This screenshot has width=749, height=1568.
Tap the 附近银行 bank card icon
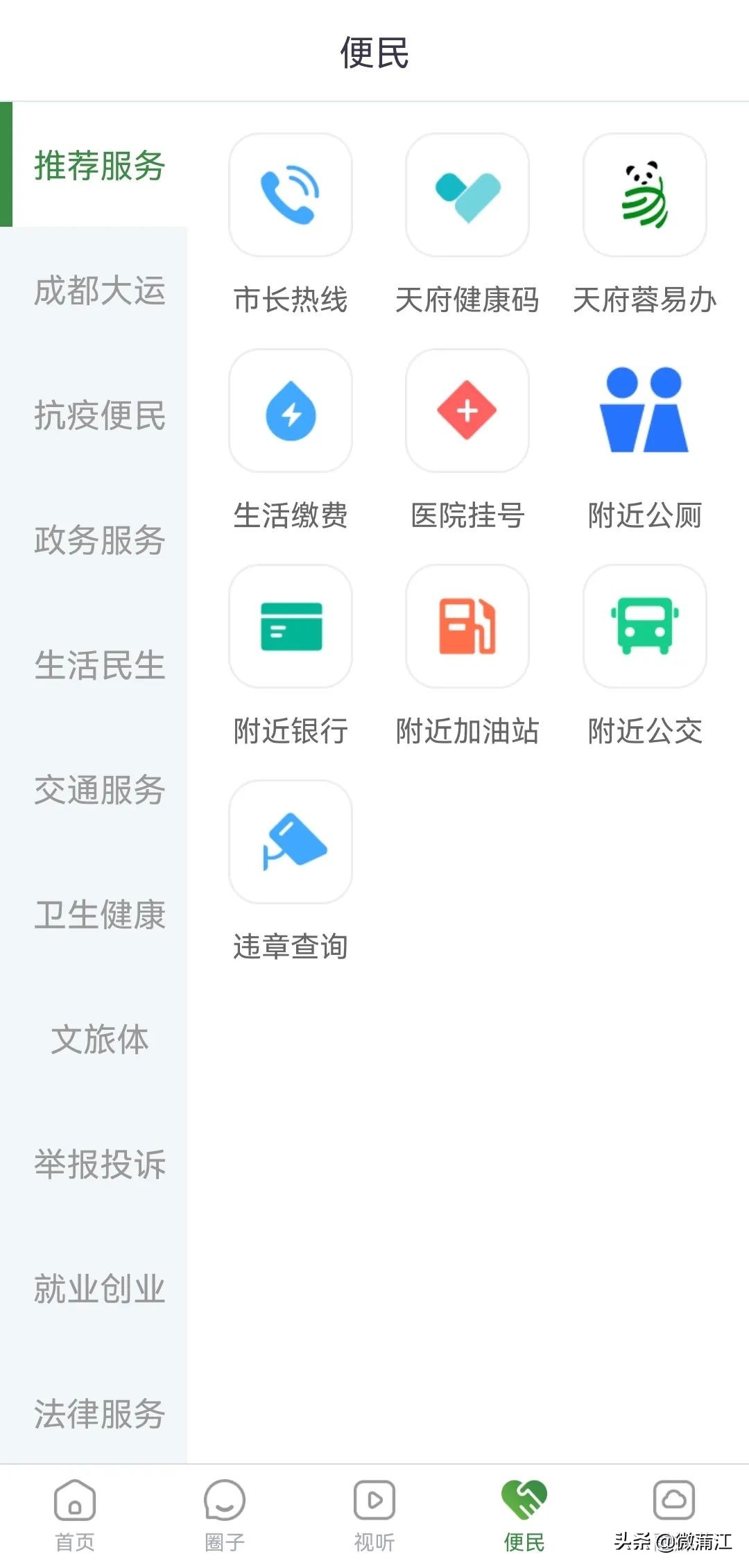point(290,626)
